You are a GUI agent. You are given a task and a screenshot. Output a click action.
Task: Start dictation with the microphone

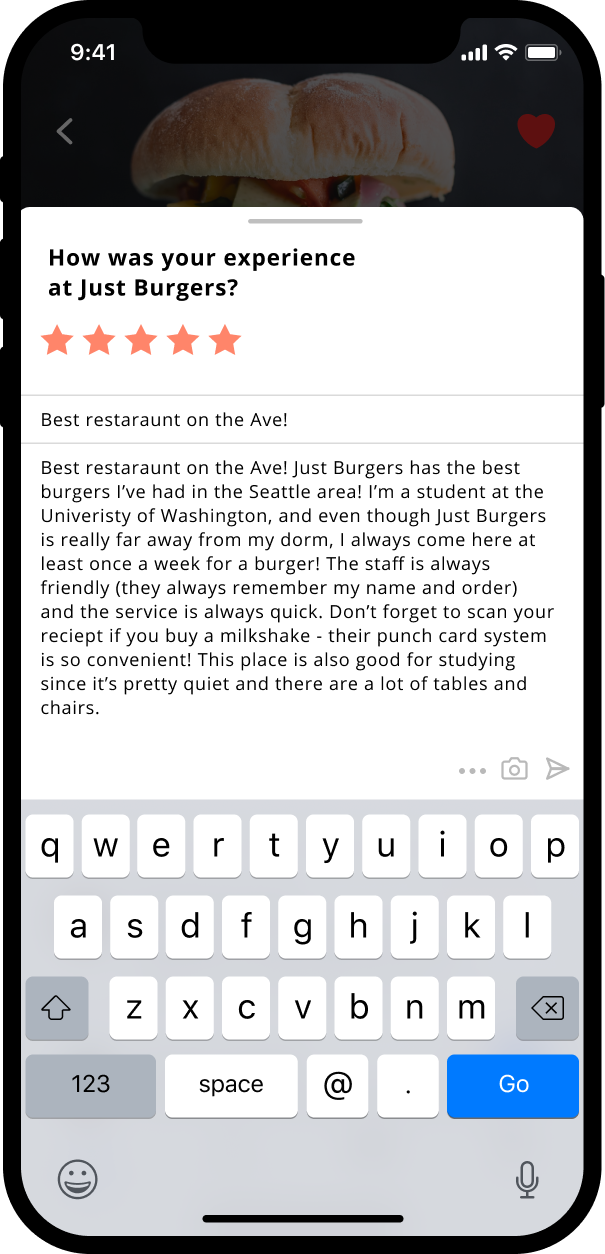coord(527,1180)
